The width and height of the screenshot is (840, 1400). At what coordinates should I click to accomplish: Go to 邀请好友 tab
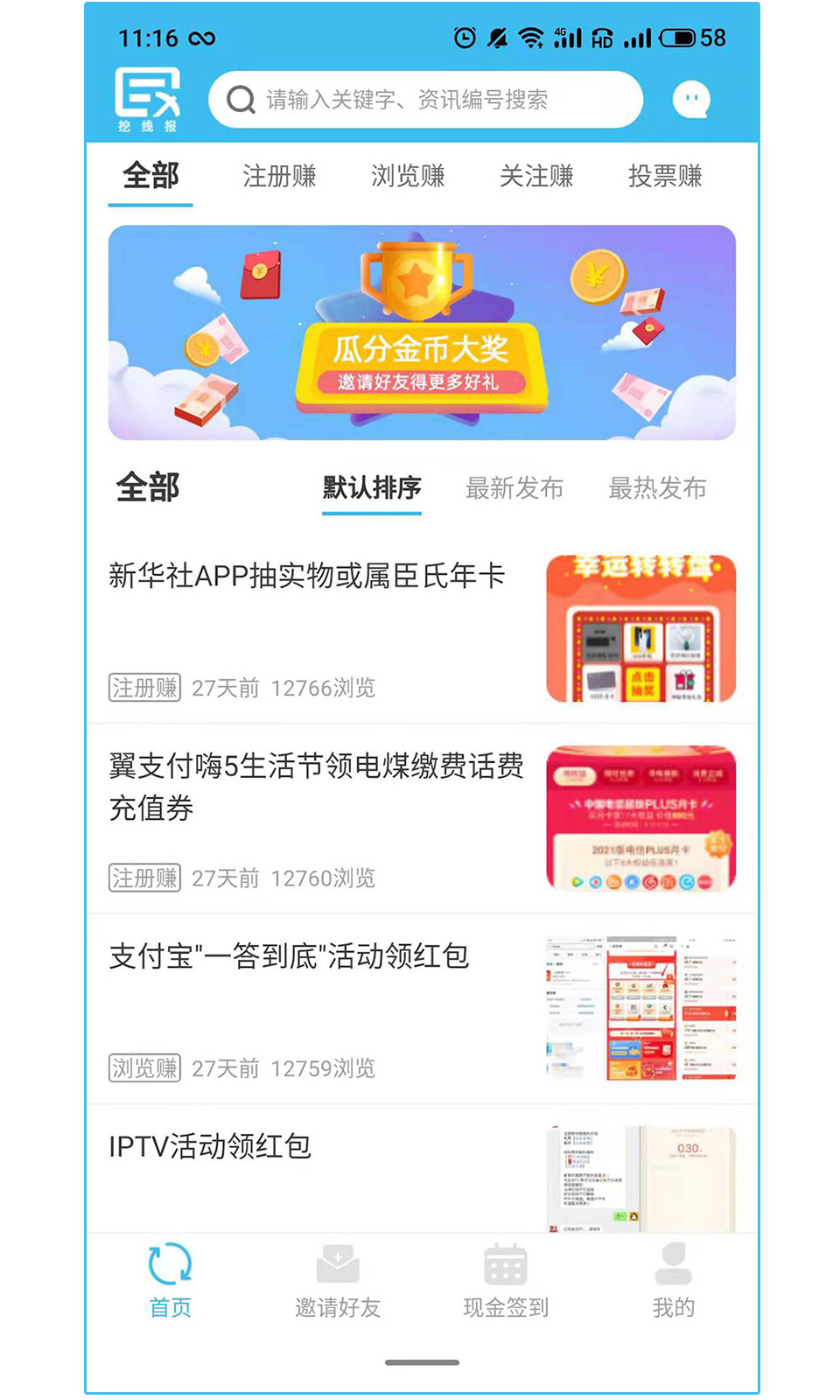338,1281
